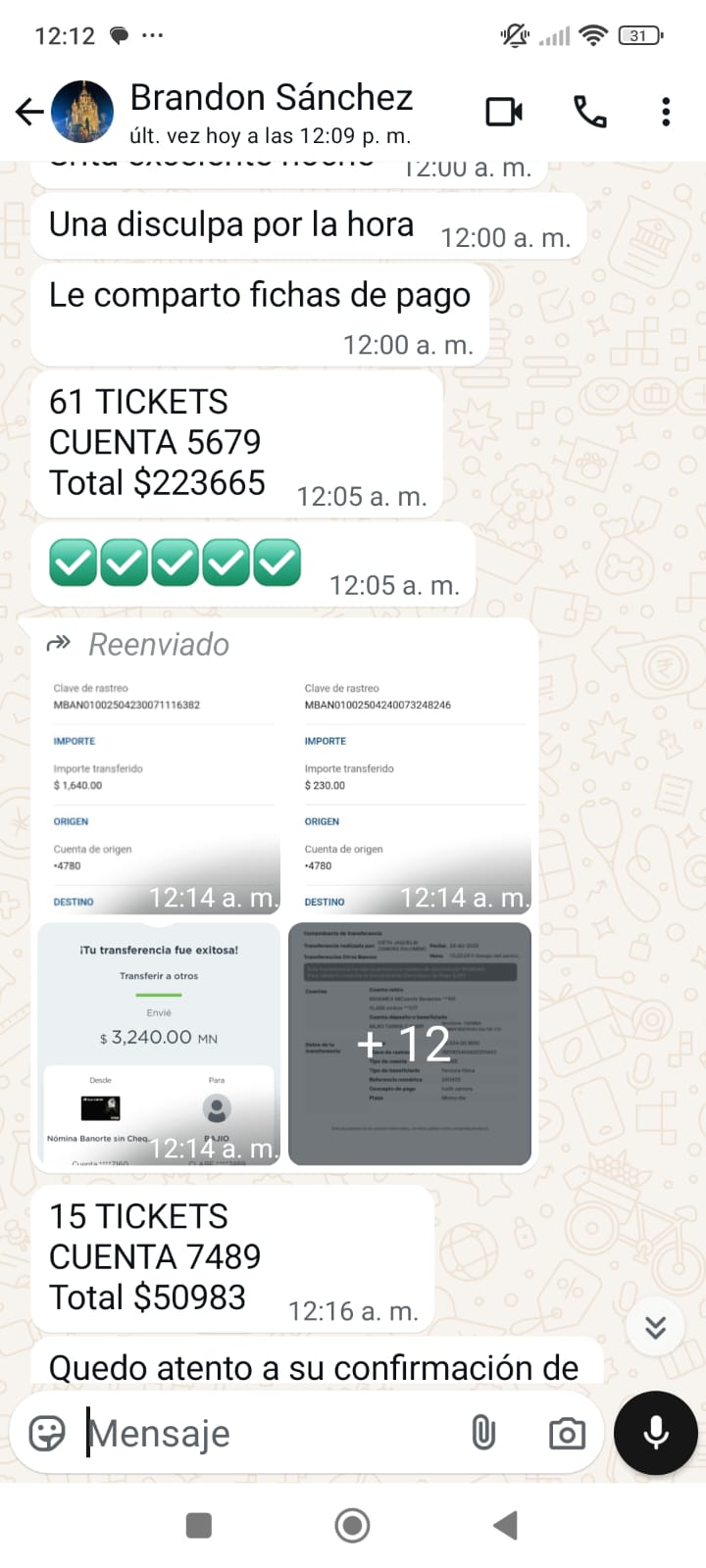The image size is (706, 1568).
Task: Open the $1,640.00 transfer receipt image
Action: [x=159, y=794]
